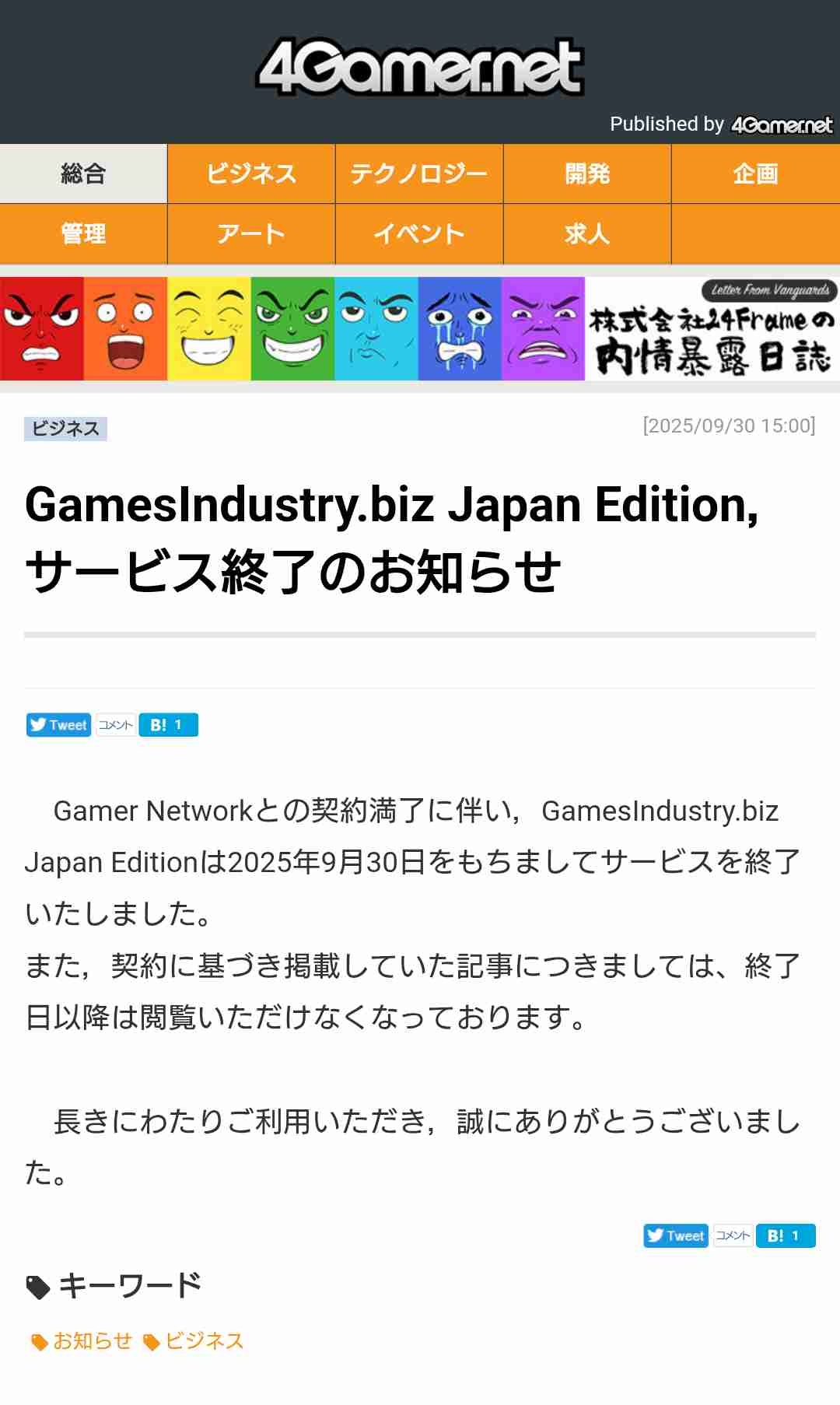Viewport: 840px width, 1405px height.
Task: Open the top コメント button
Action: click(x=115, y=725)
